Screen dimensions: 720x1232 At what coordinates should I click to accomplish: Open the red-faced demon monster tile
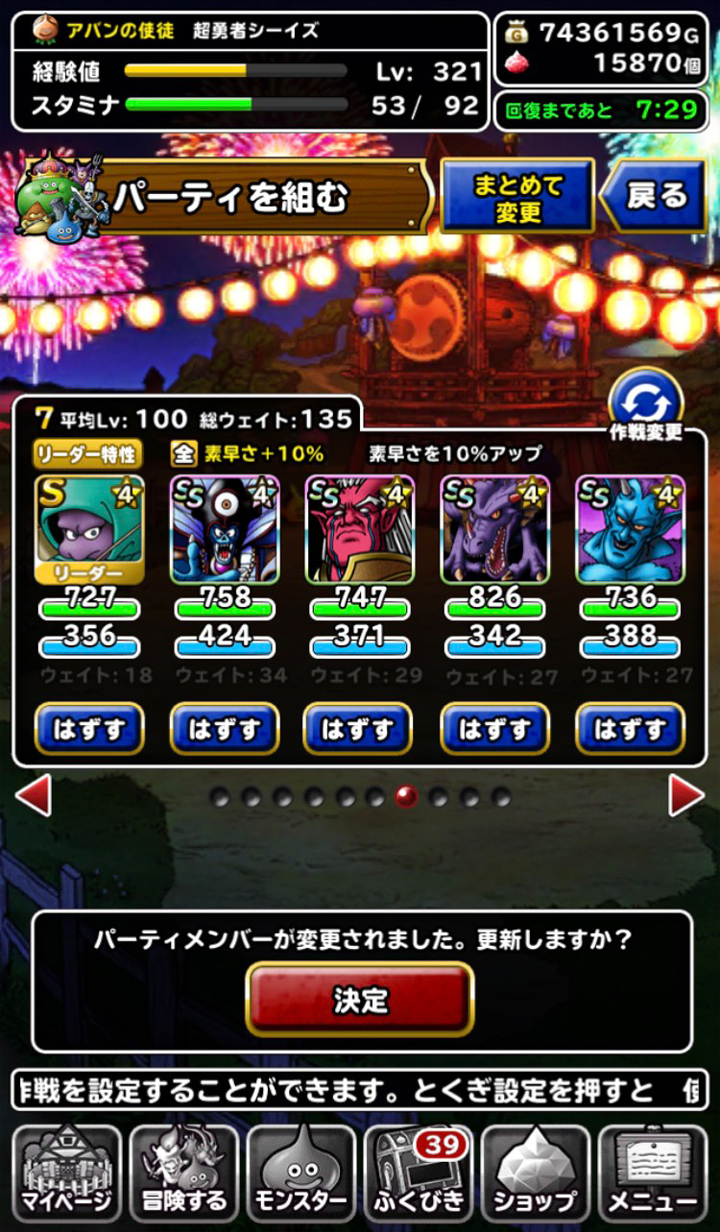pos(359,529)
